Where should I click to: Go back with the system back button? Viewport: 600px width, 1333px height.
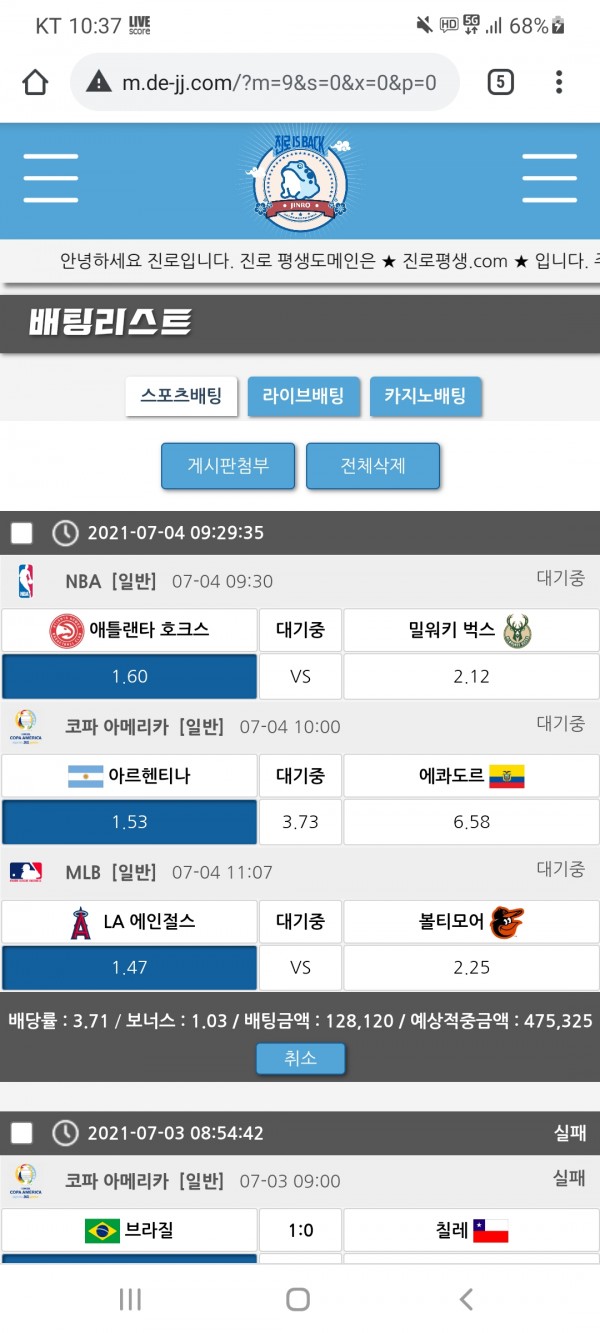(x=466, y=1299)
